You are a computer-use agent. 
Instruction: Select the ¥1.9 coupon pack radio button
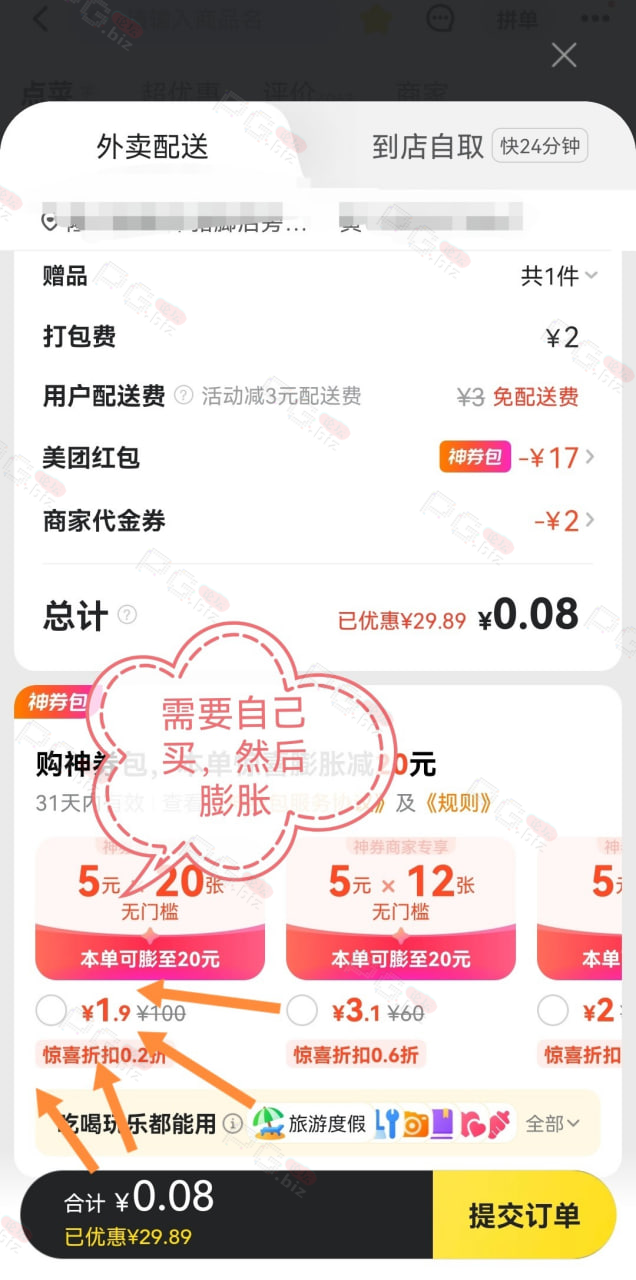[51, 1011]
